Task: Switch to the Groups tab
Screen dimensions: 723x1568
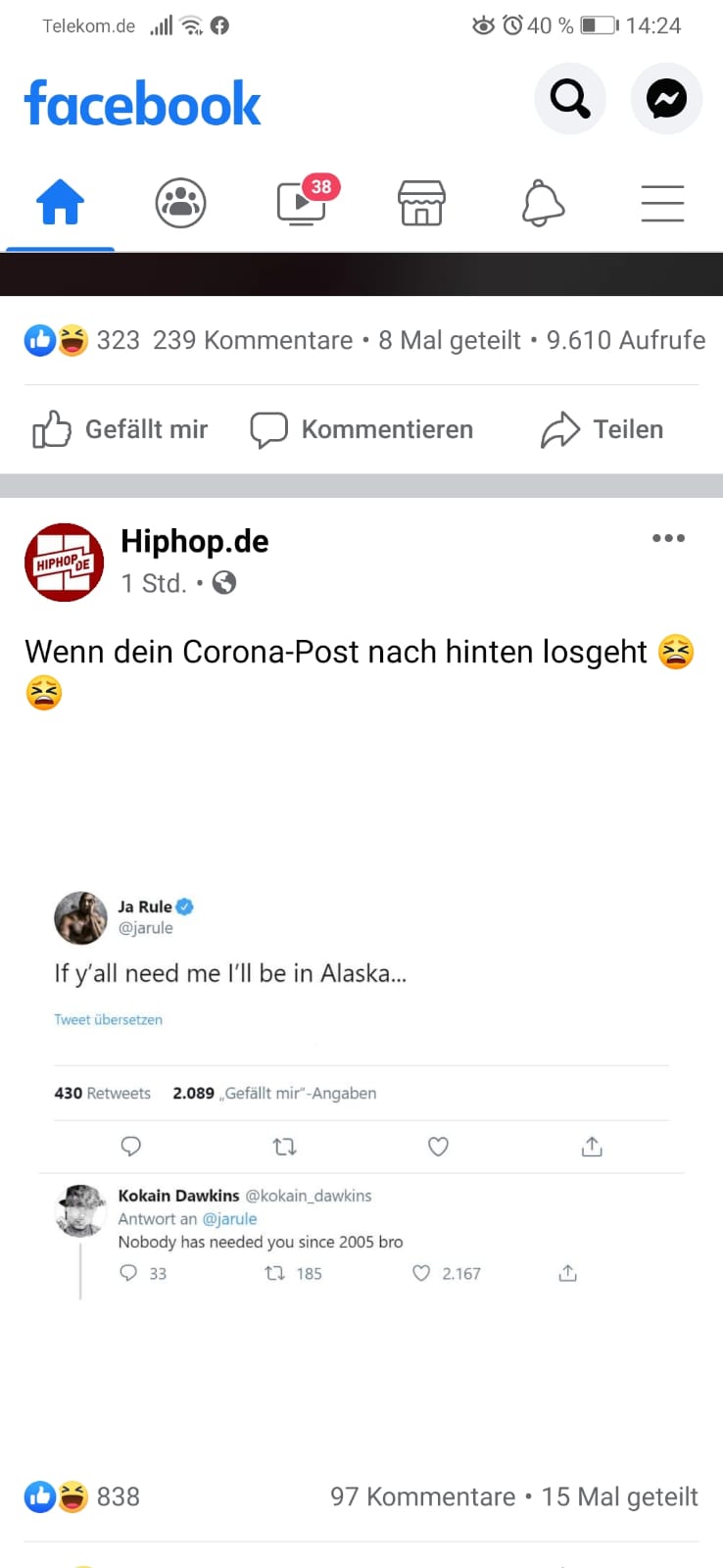Action: pos(180,204)
